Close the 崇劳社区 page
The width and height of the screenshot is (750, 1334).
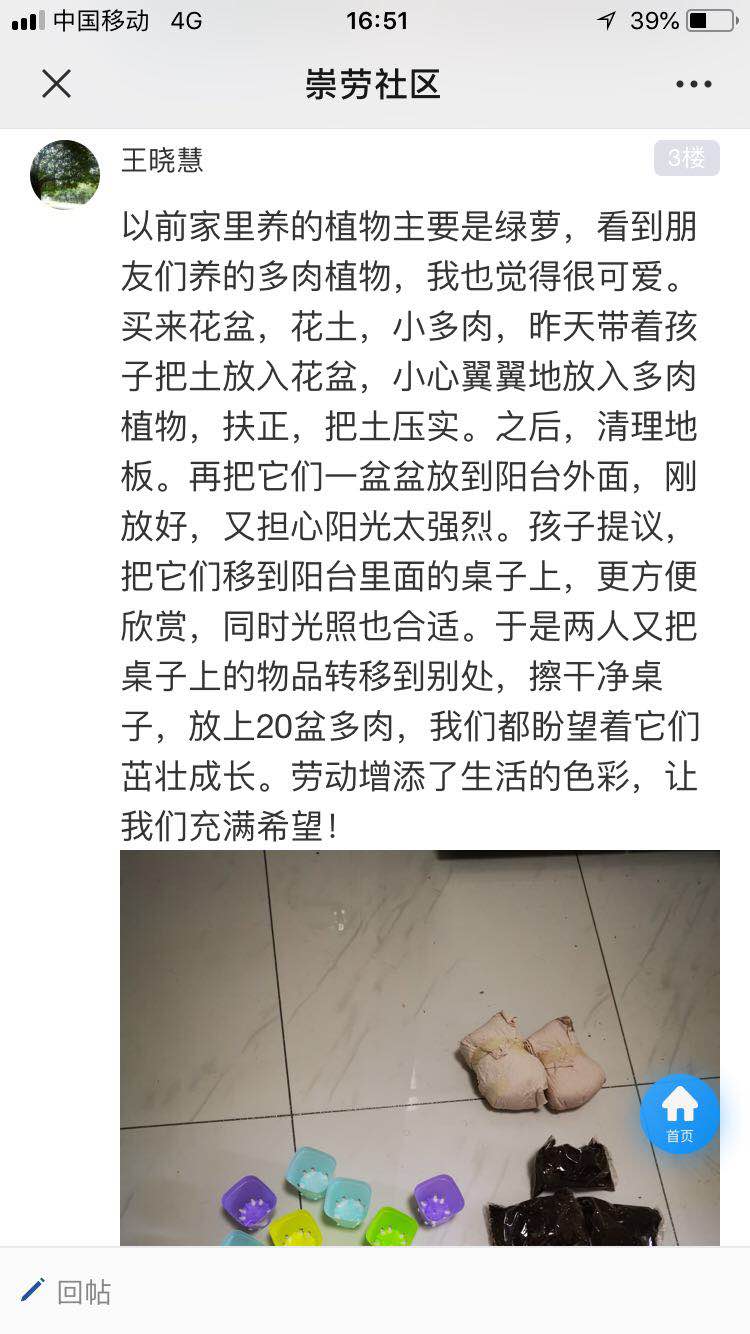point(57,84)
